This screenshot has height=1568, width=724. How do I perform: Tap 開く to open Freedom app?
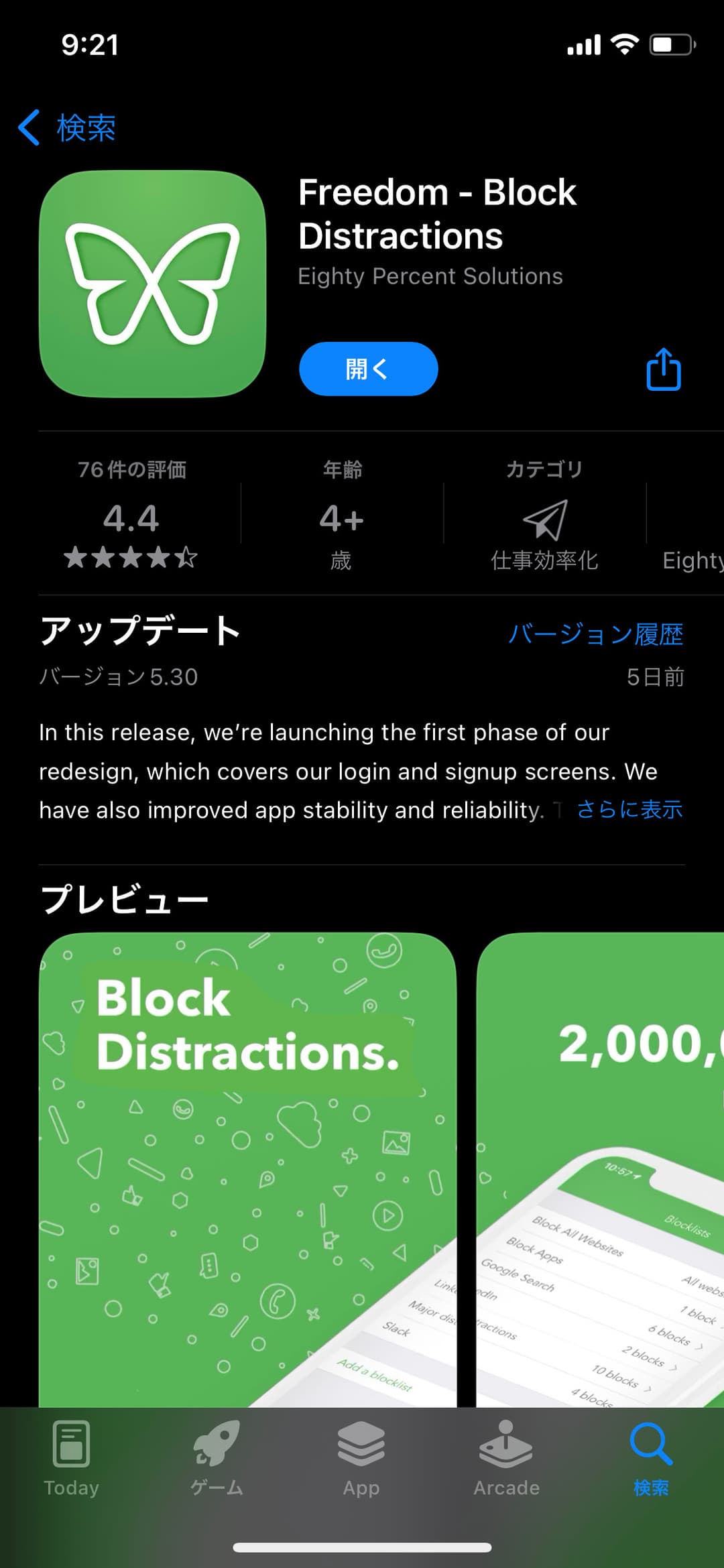pyautogui.click(x=368, y=369)
